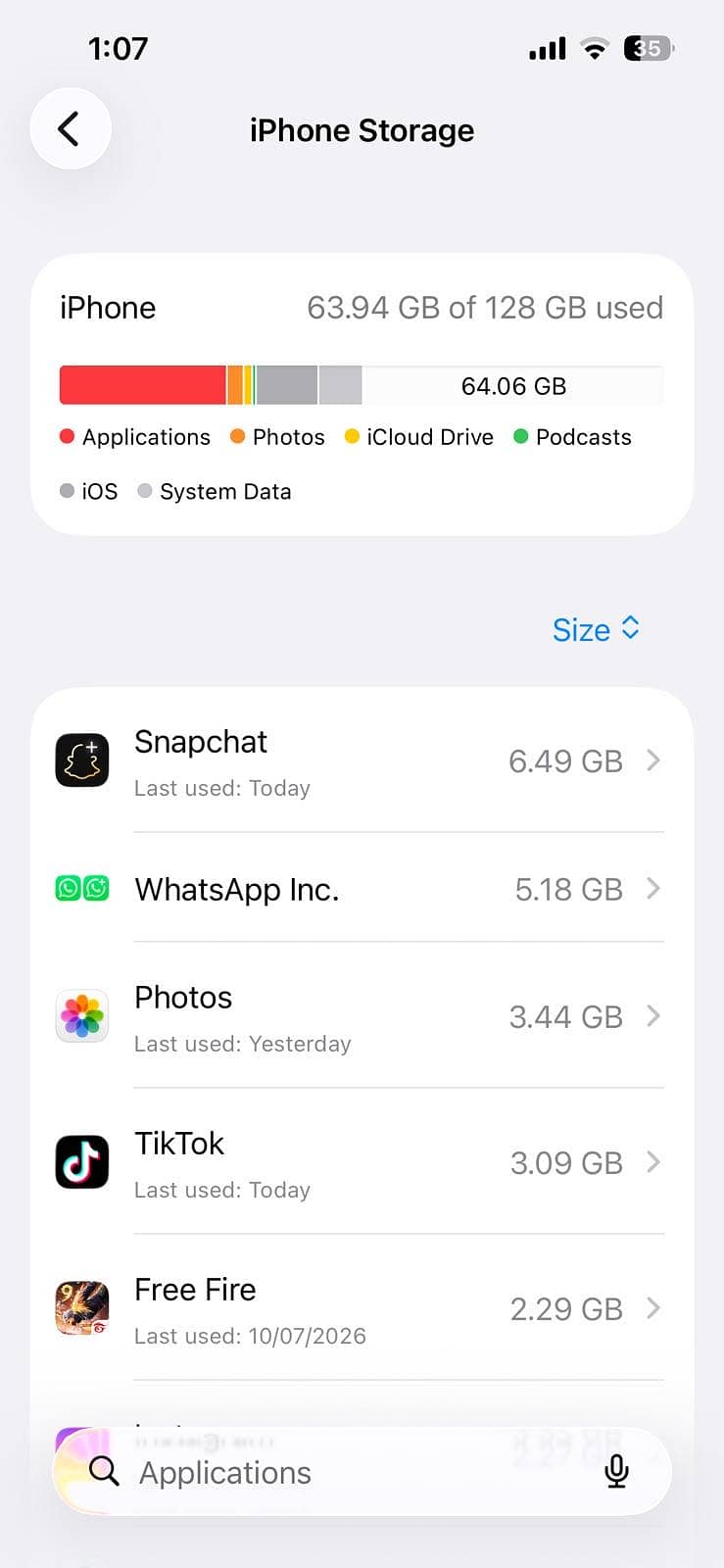Open TikTok storage details
The width and height of the screenshot is (724, 1568).
click(362, 1162)
